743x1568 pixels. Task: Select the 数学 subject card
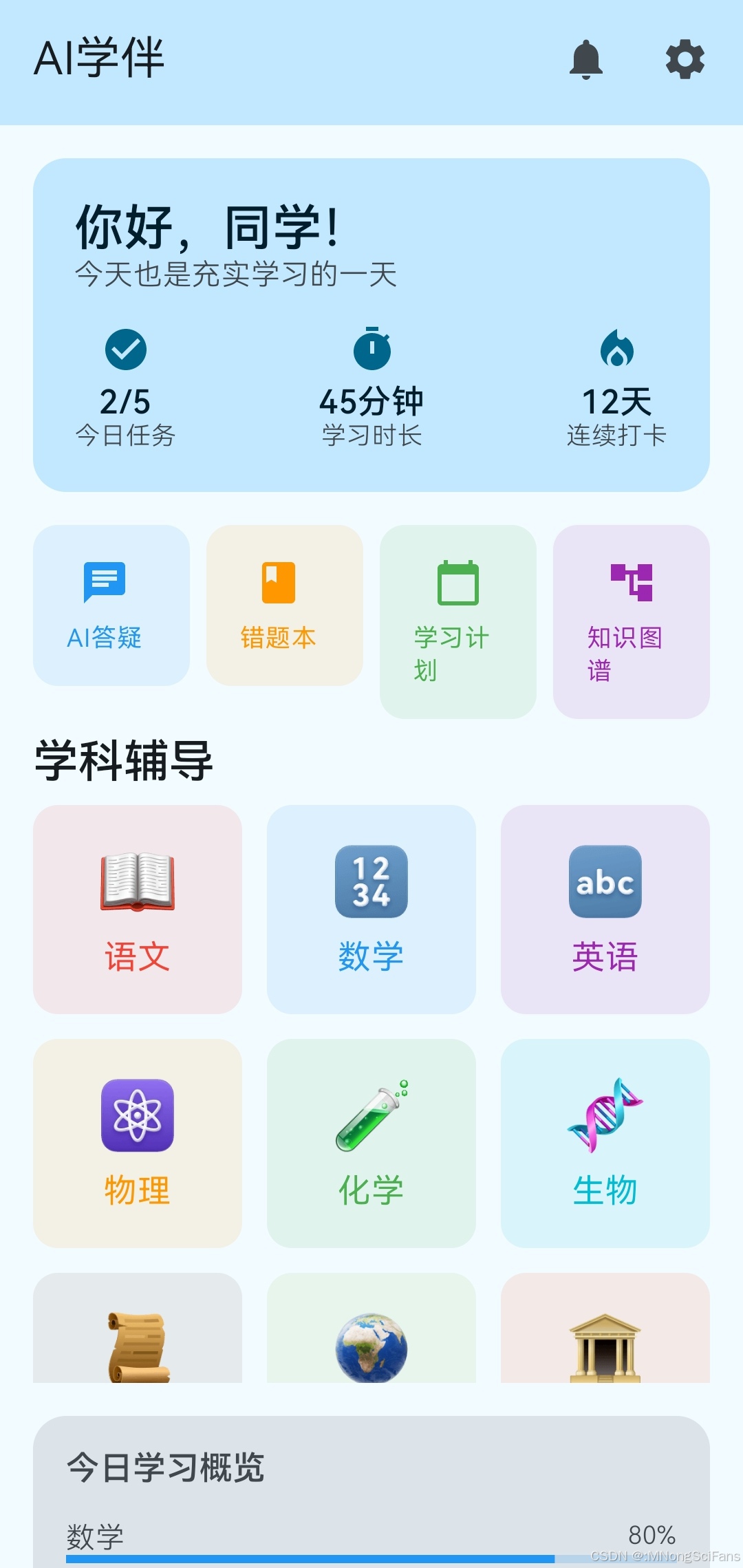pos(371,912)
